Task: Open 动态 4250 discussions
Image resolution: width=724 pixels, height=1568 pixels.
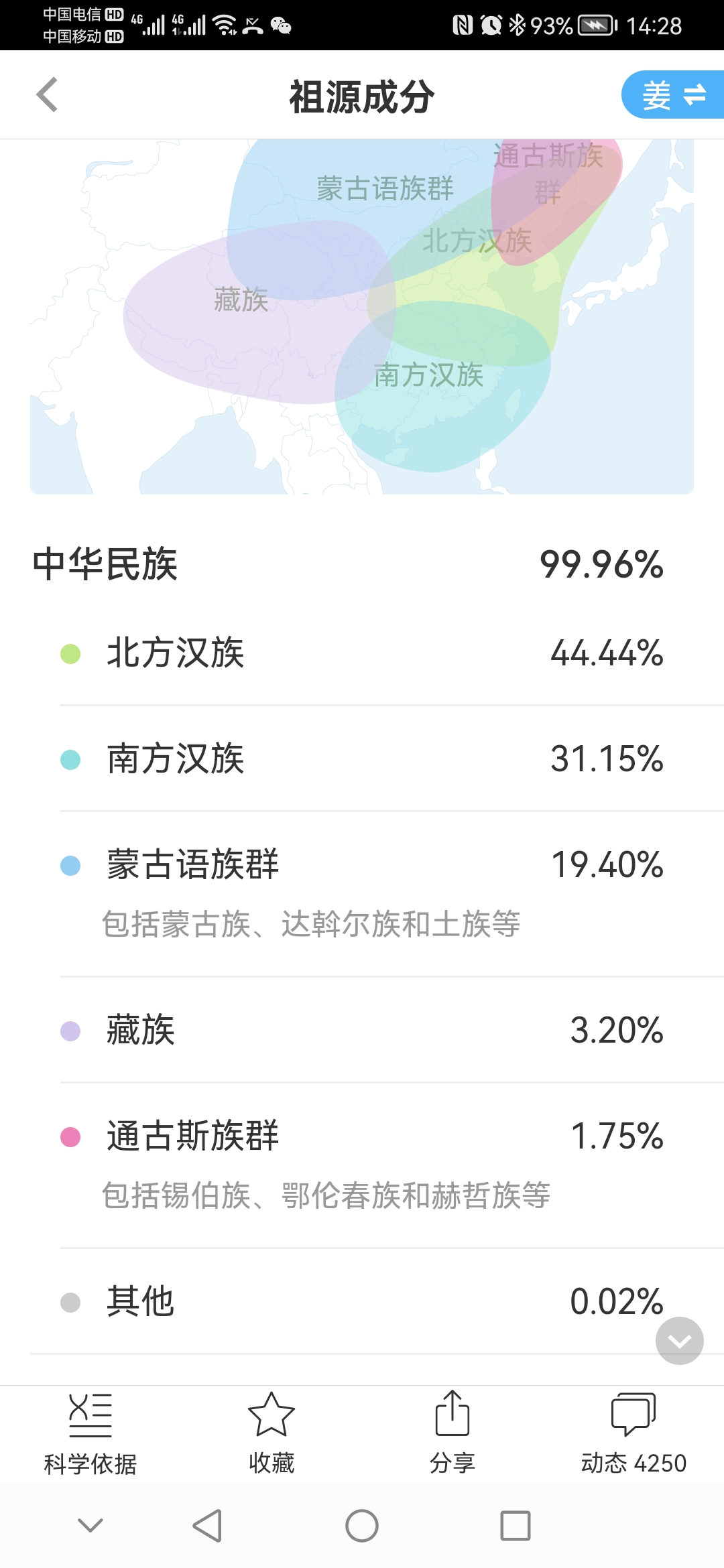Action: (x=633, y=1434)
